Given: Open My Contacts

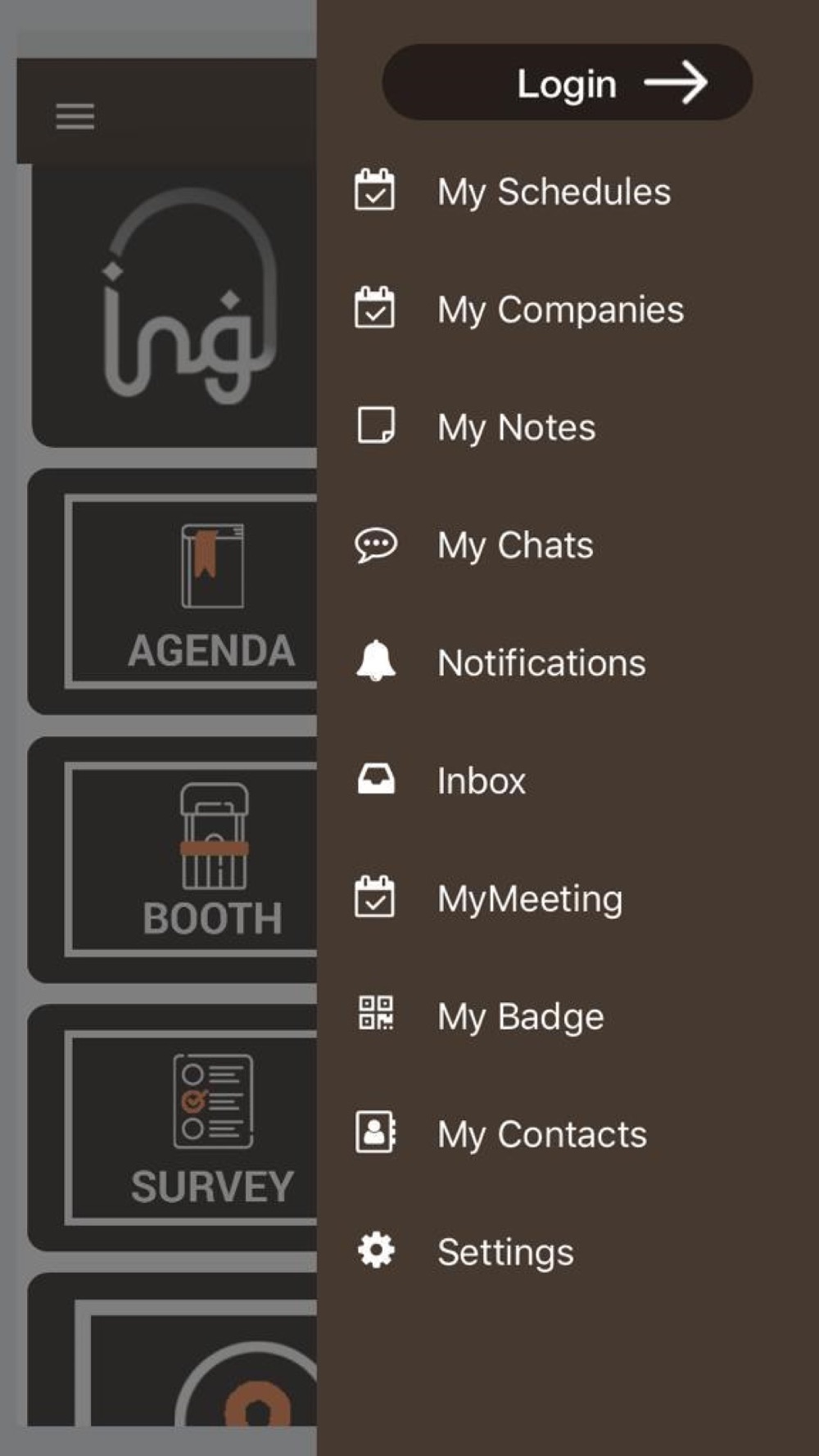Looking at the screenshot, I should point(568,1135).
